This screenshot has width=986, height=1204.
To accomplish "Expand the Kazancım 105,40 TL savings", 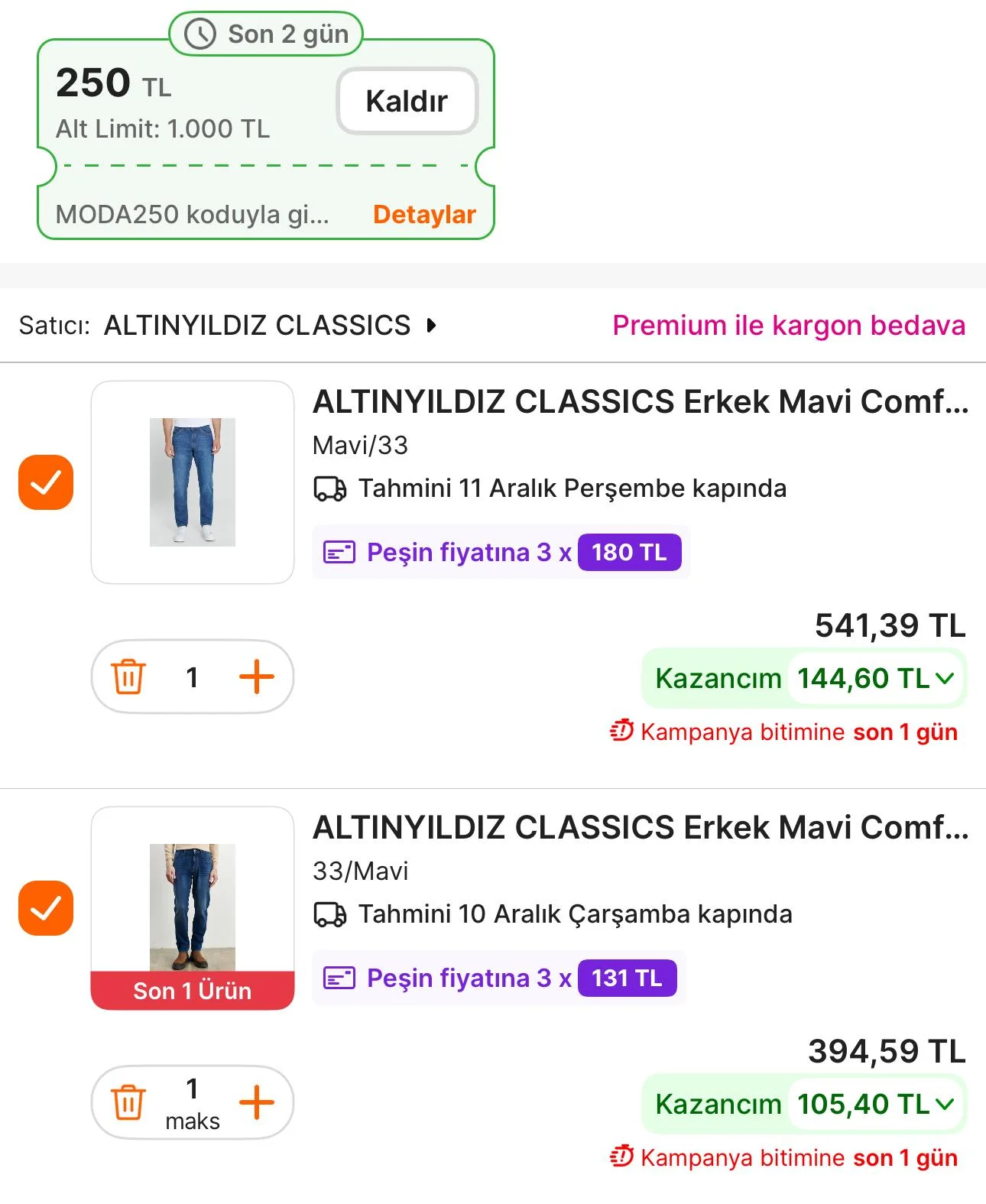I will click(875, 1105).
